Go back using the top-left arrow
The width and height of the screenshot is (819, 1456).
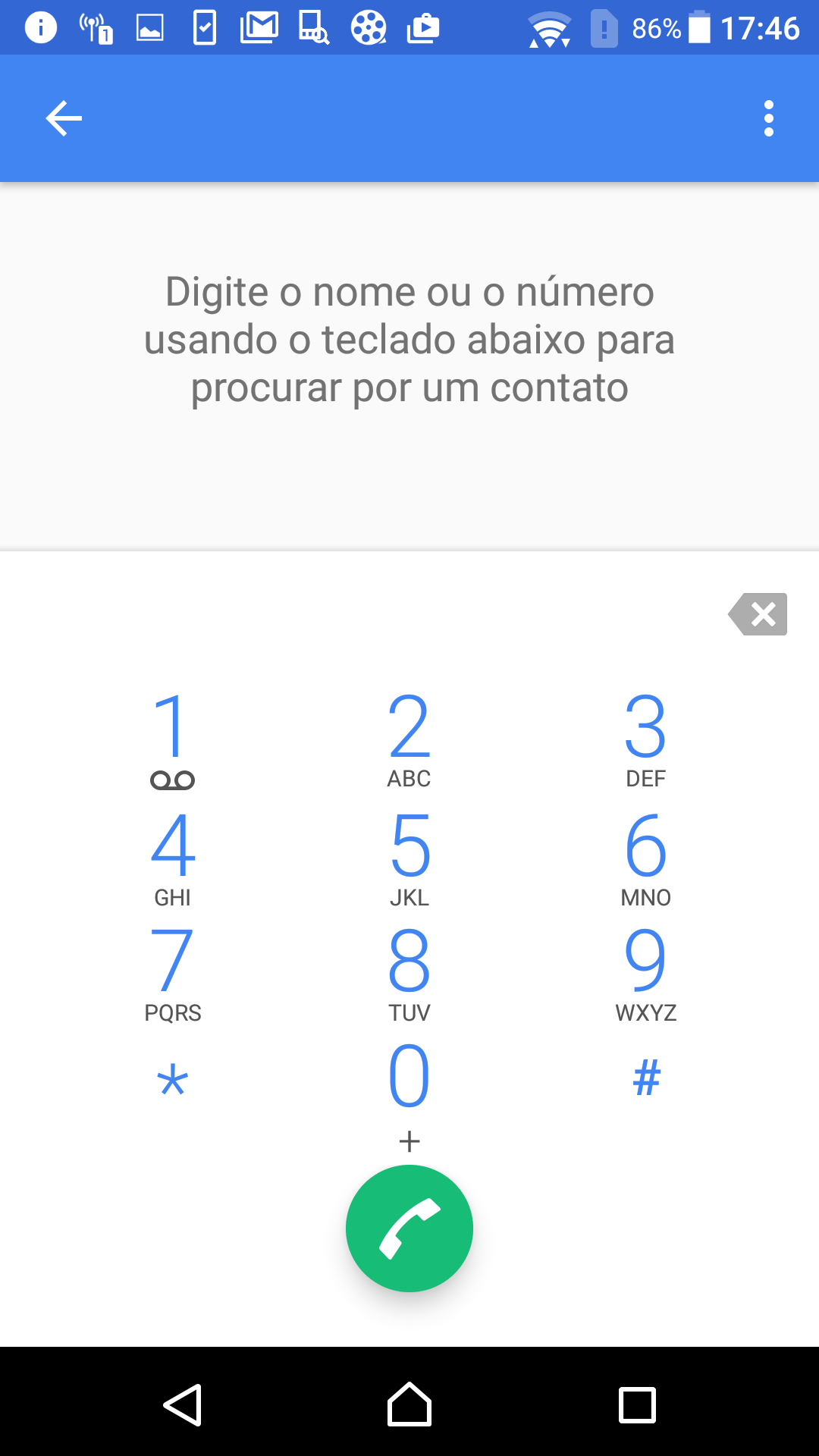64,118
